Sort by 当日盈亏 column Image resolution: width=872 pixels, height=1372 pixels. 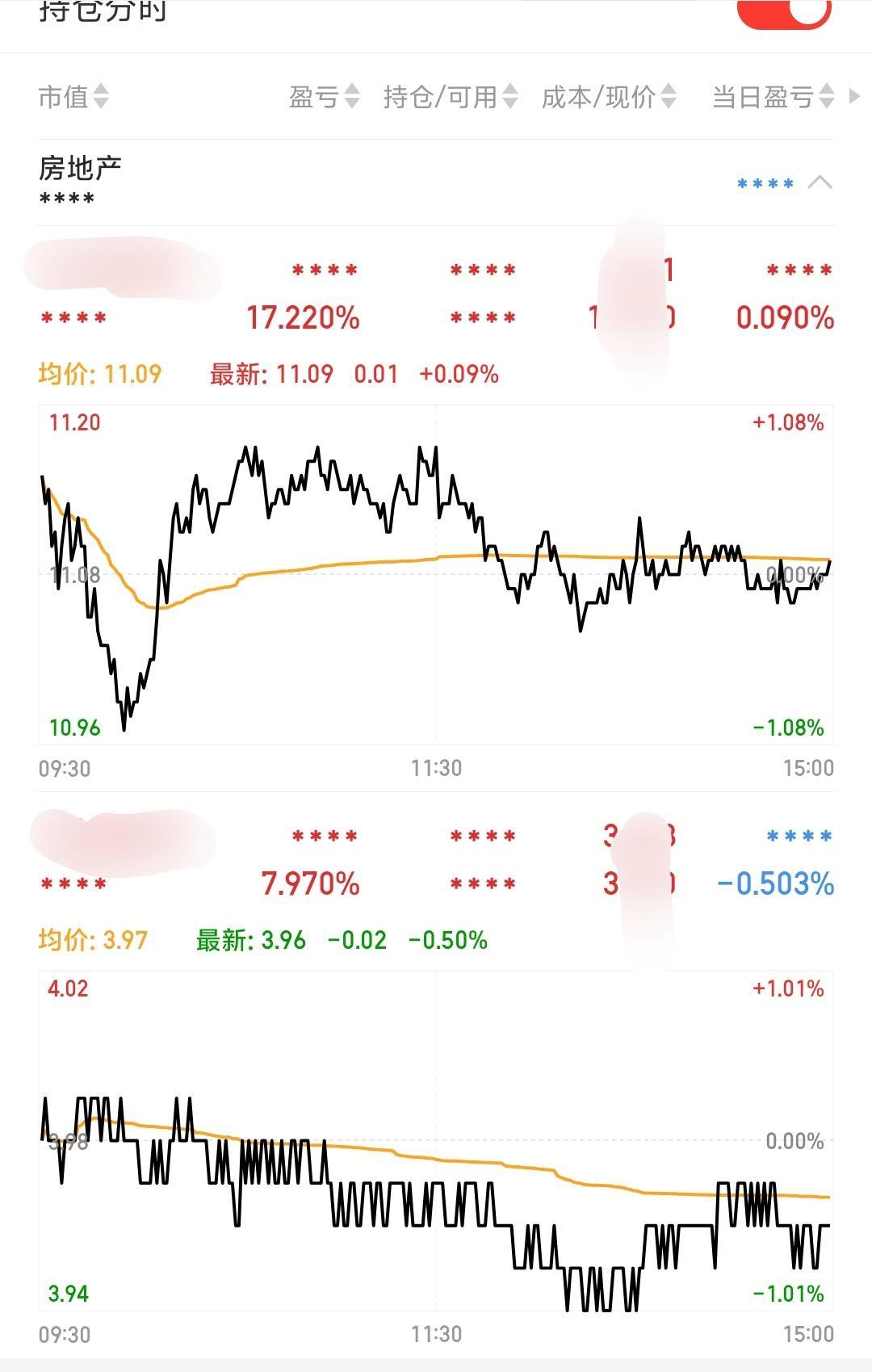click(773, 97)
